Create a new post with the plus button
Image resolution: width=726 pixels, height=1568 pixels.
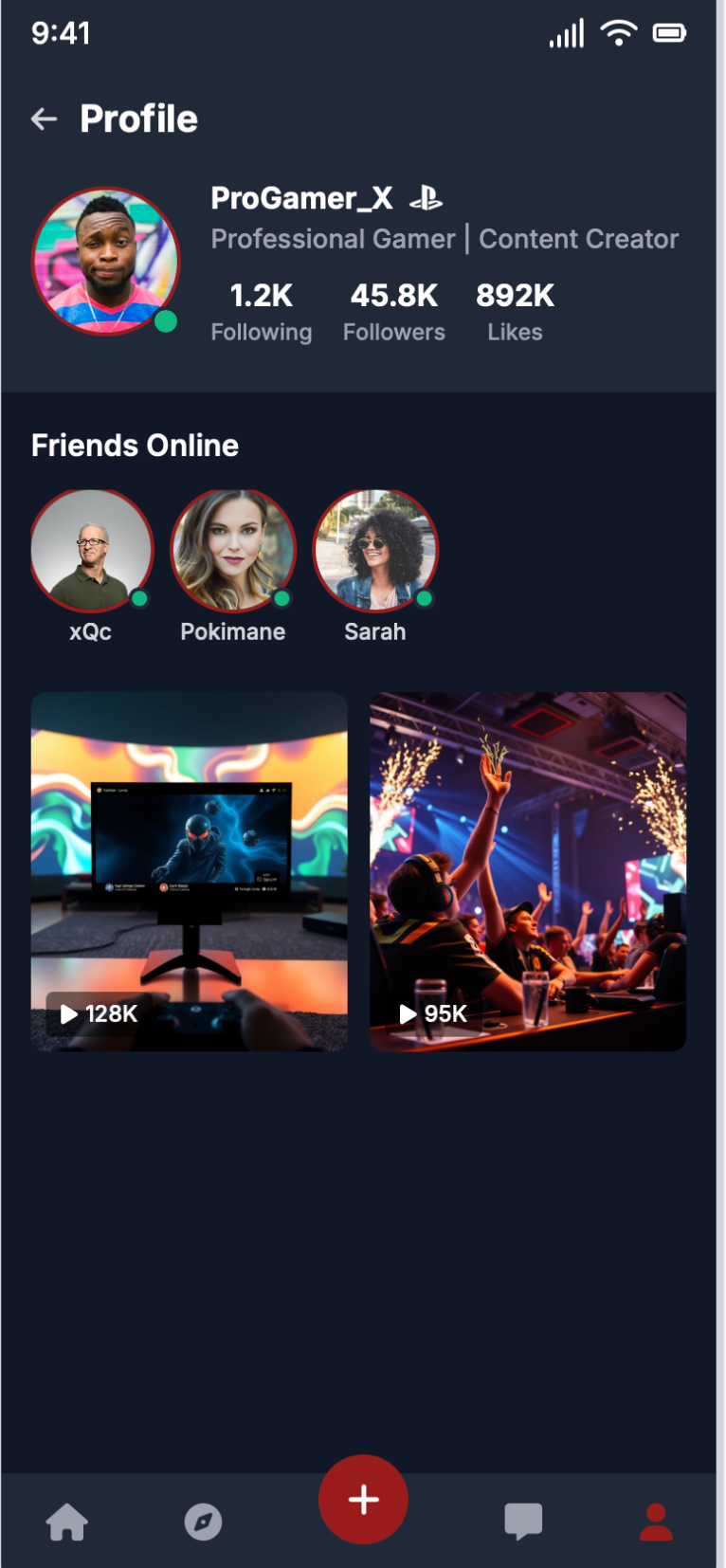[363, 1500]
